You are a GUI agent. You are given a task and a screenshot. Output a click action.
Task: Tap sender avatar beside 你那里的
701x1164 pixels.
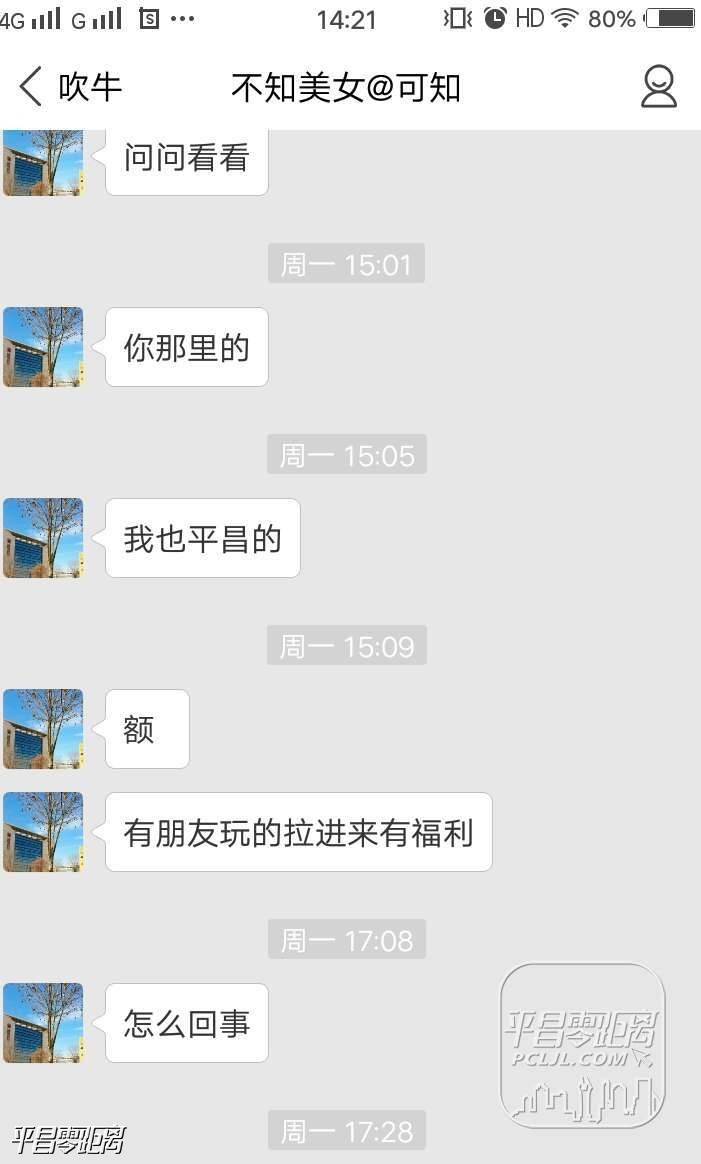click(x=43, y=347)
